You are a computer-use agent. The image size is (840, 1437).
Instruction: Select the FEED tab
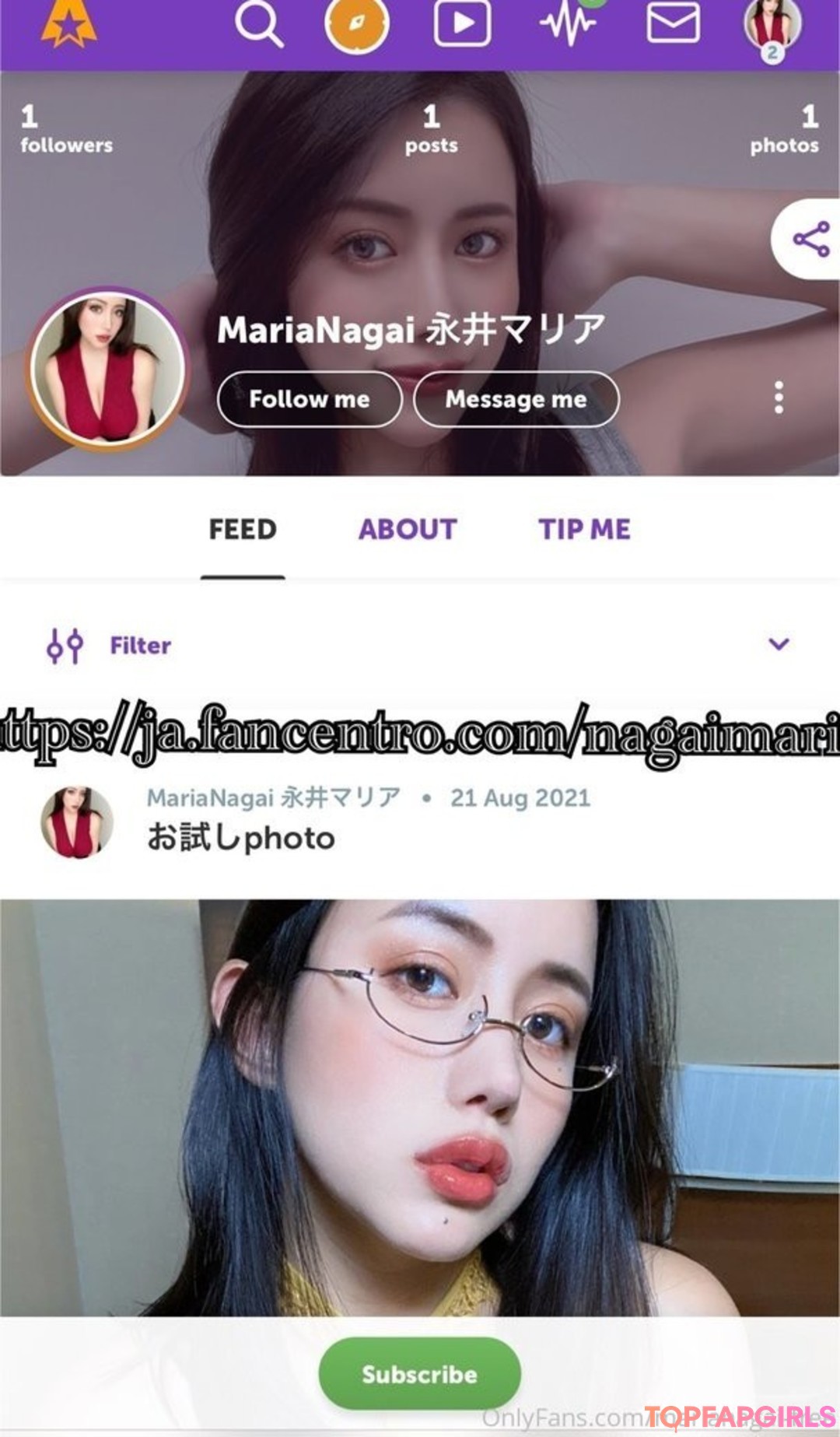(243, 530)
